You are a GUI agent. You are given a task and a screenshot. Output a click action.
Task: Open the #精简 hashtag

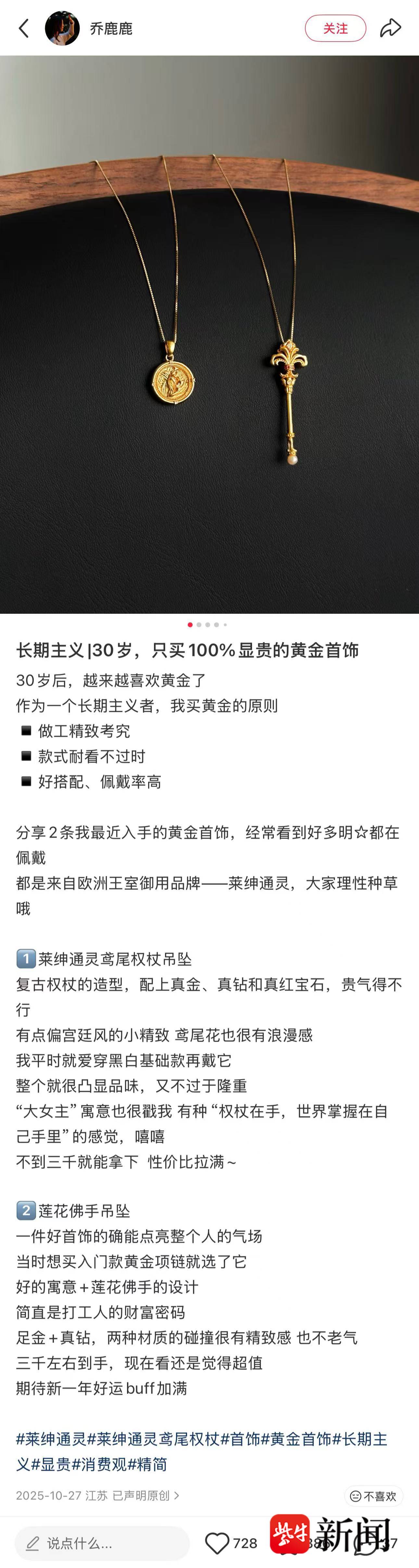148,1464
